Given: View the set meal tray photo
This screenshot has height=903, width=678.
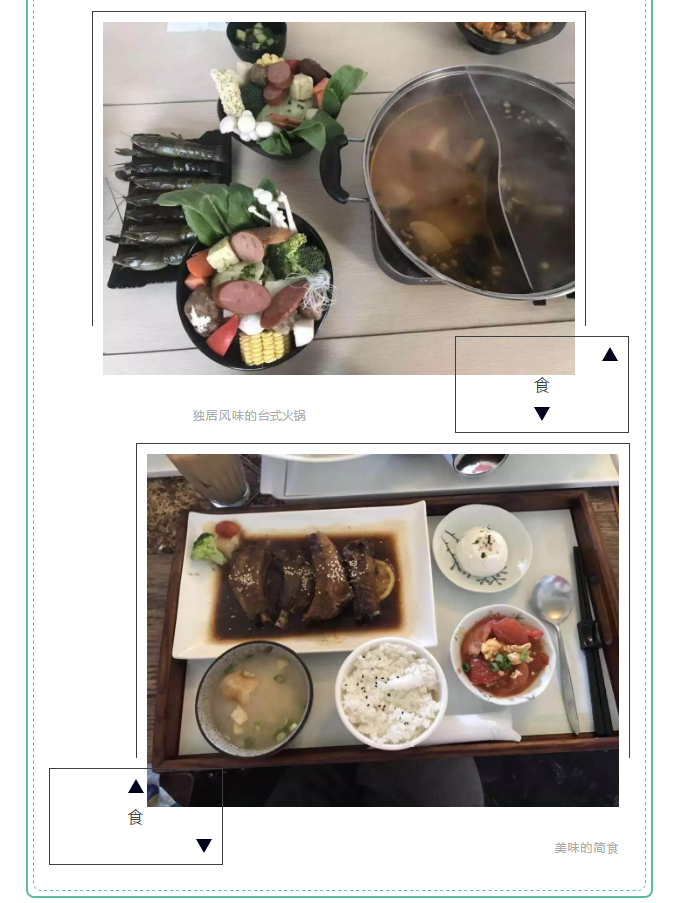Looking at the screenshot, I should [x=382, y=630].
